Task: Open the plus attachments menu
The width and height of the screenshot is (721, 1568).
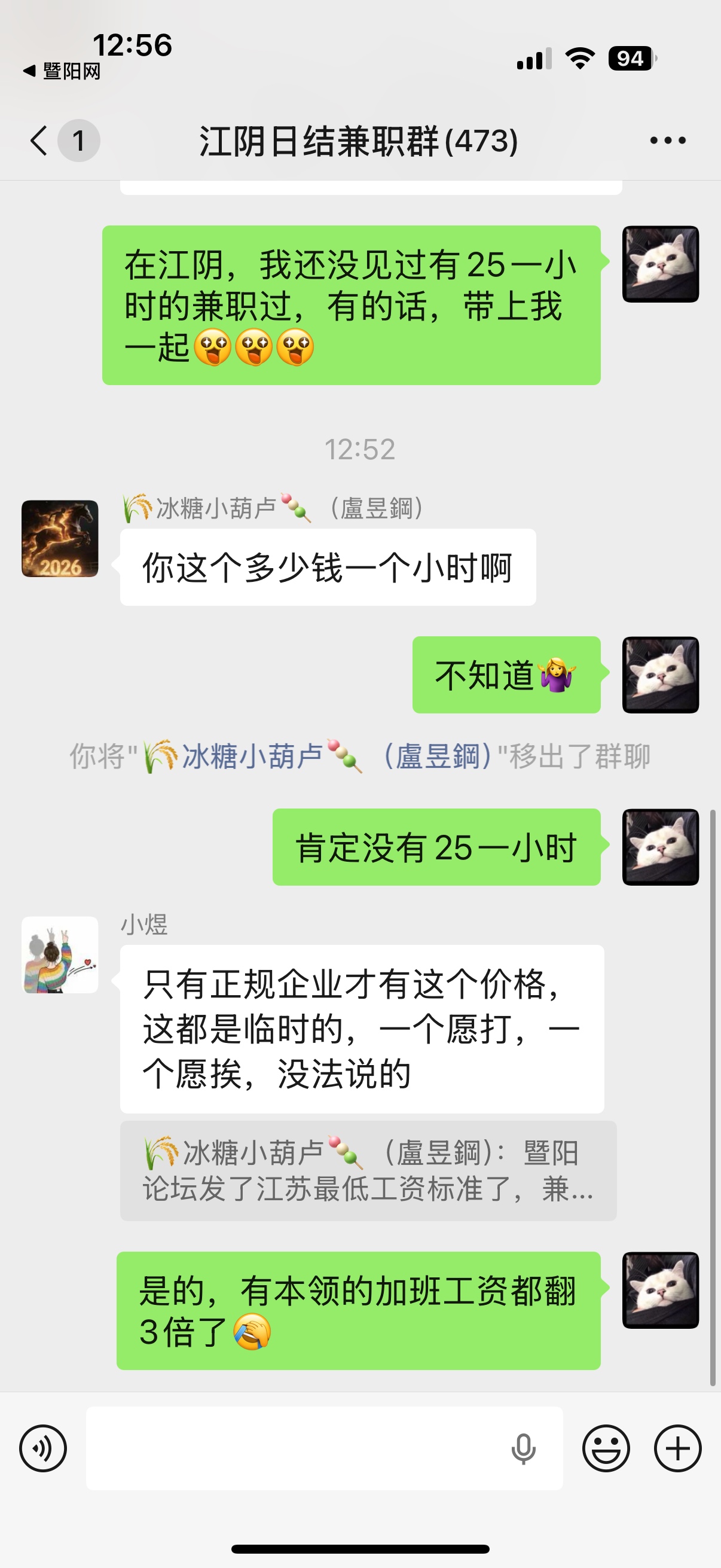Action: [x=677, y=1448]
